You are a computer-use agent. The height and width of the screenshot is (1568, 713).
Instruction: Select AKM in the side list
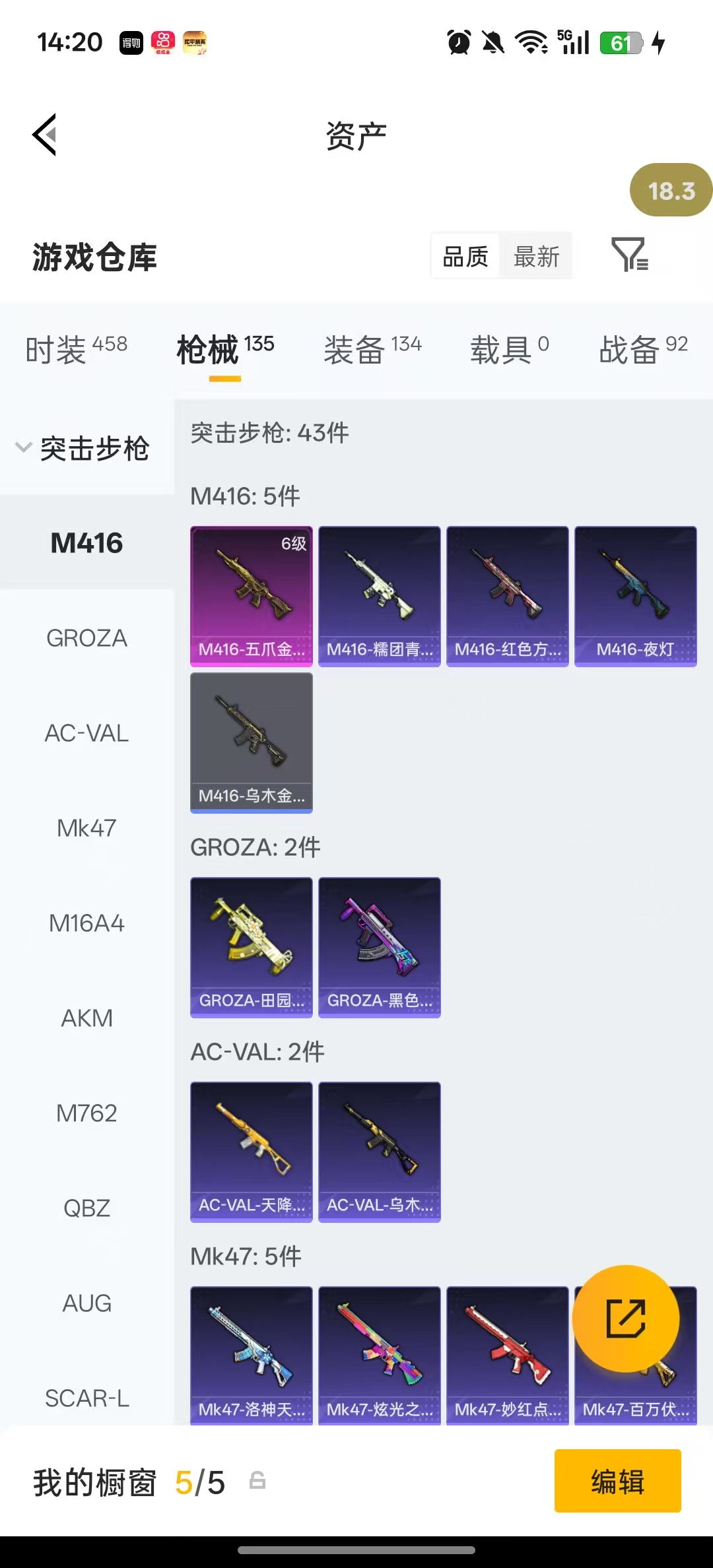pos(86,1018)
